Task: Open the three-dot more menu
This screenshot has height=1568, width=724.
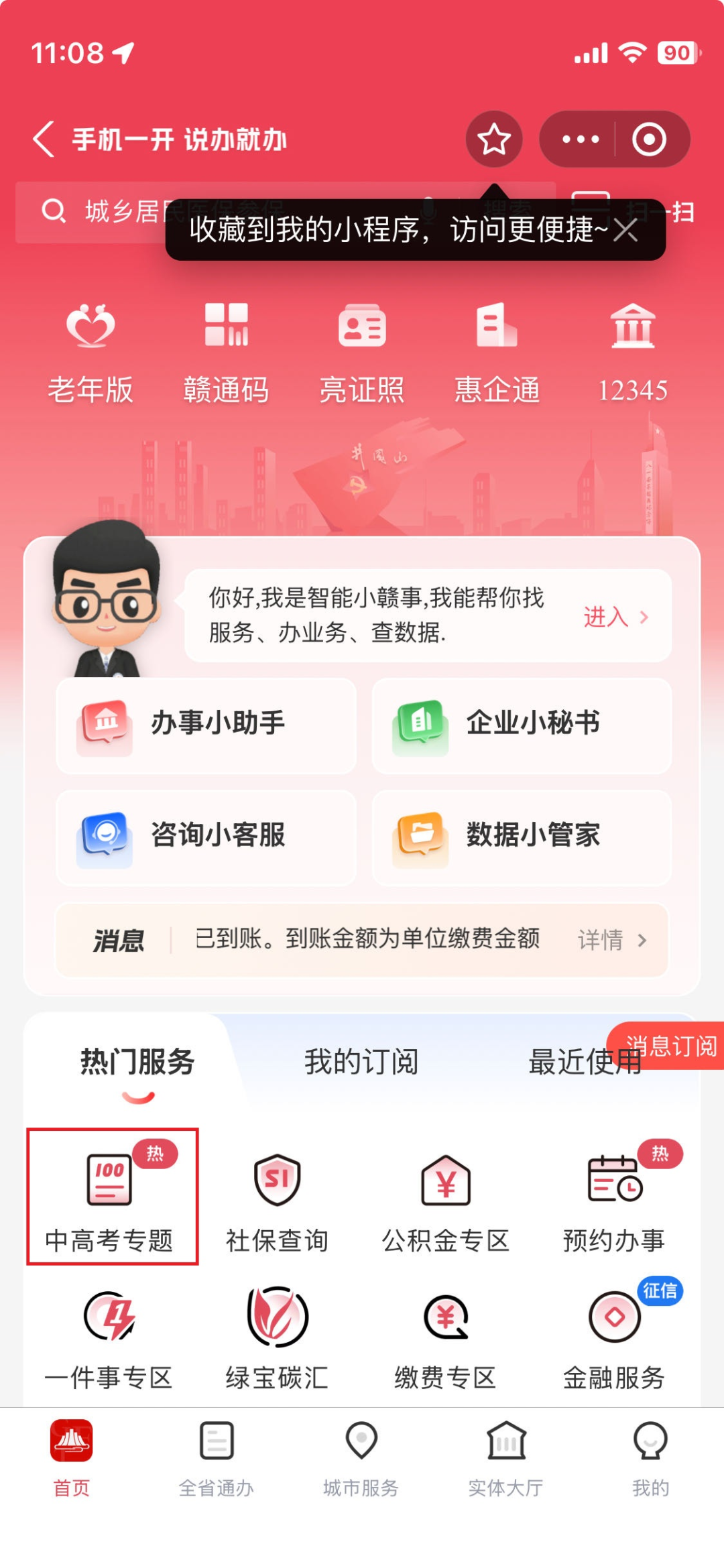Action: pyautogui.click(x=581, y=139)
